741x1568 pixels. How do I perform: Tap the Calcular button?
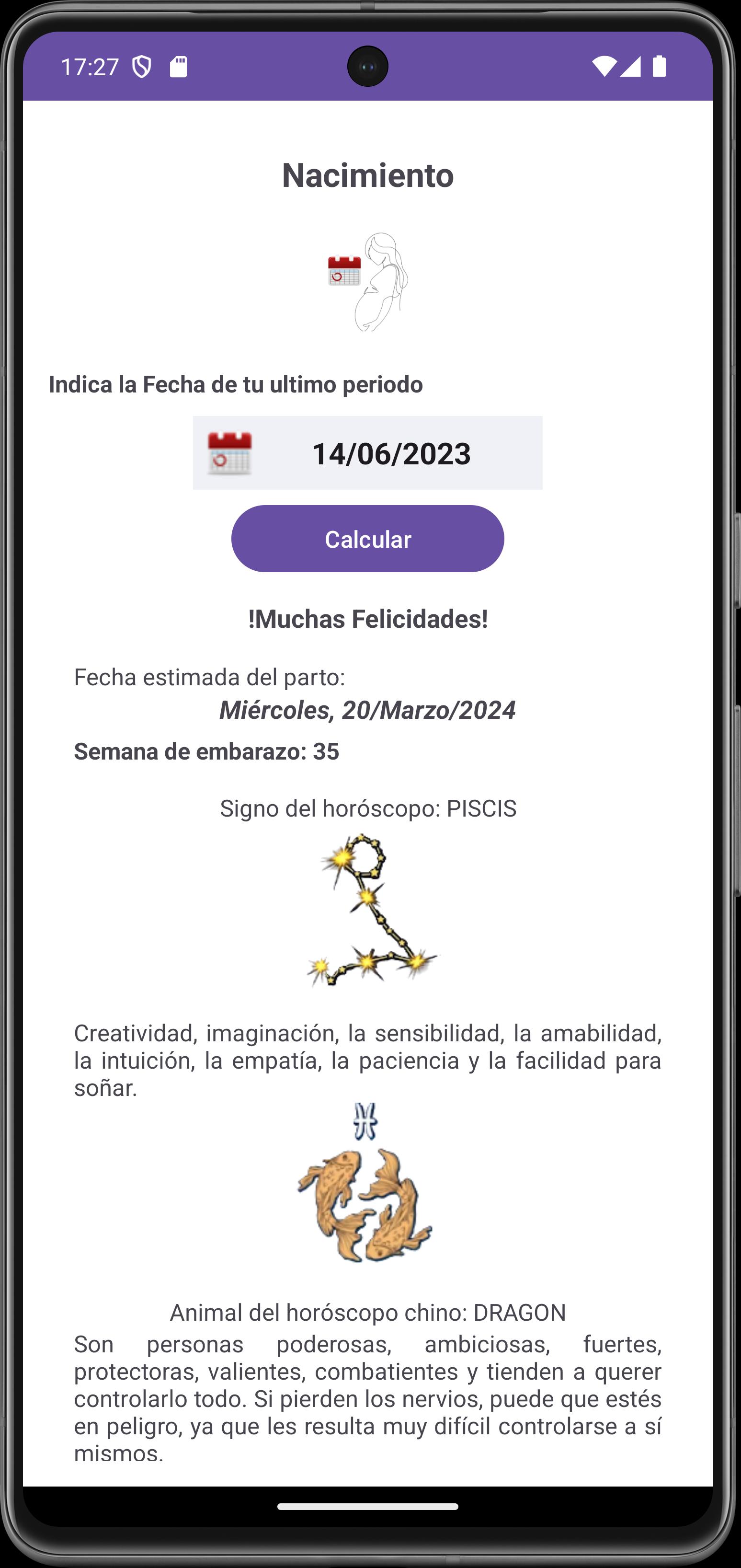click(367, 539)
